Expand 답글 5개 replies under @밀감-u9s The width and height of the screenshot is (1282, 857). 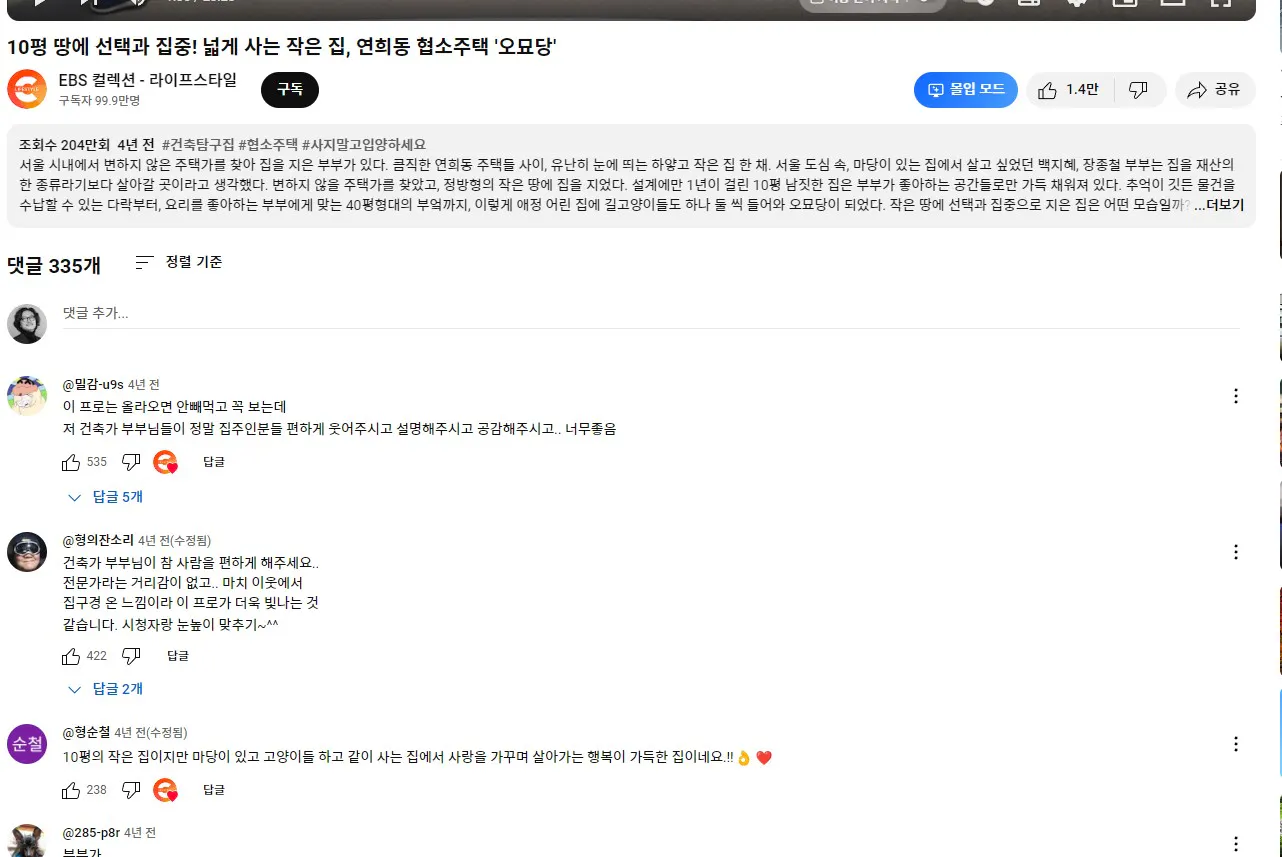(106, 497)
